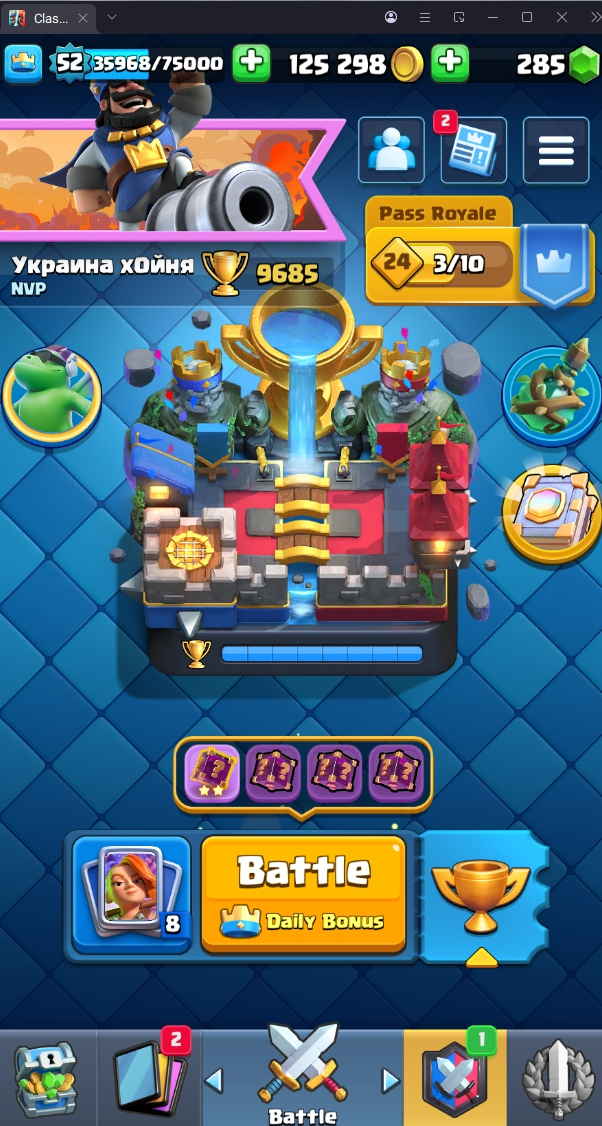Open the Clan shield tab
Screen dimensions: 602x1126
(x=455, y=1078)
